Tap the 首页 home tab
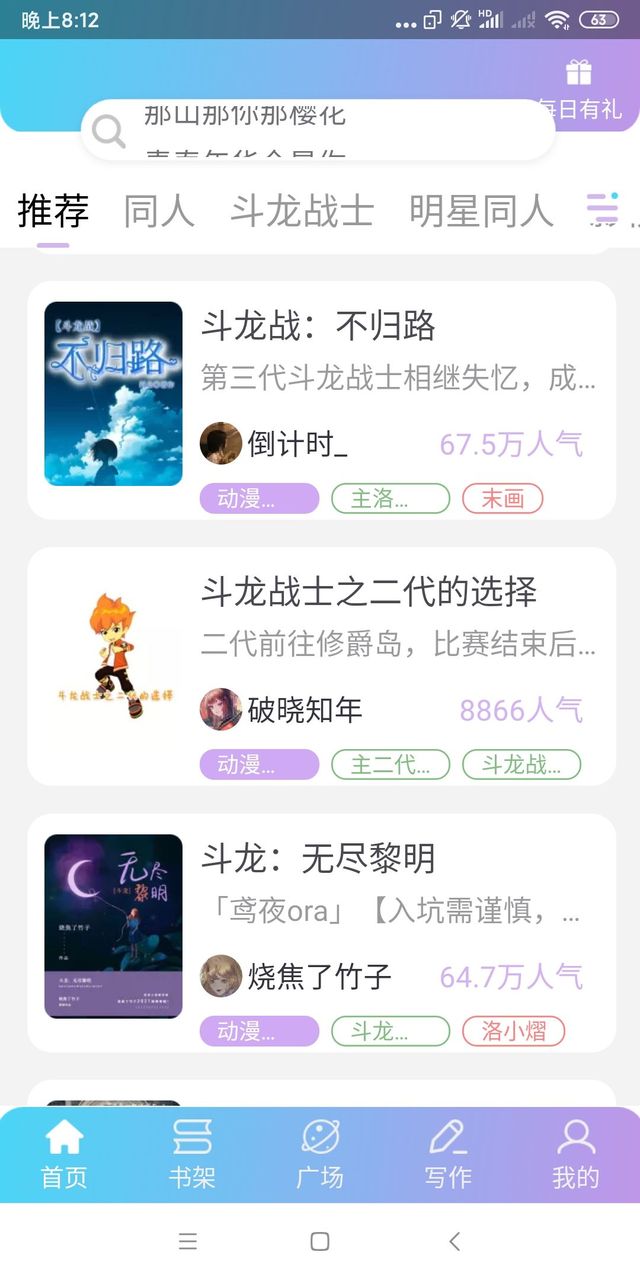640x1280 pixels. 64,1155
